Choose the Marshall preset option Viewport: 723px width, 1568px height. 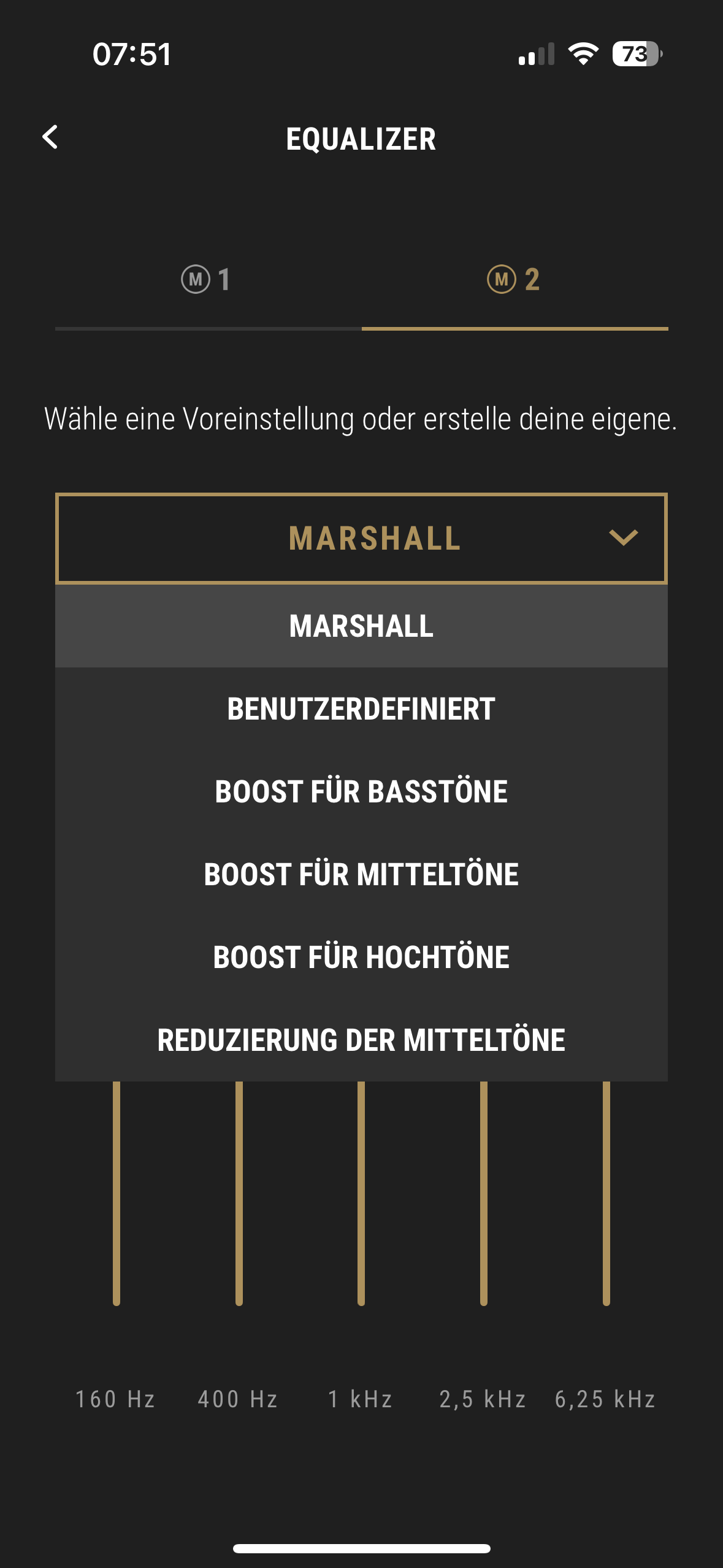coord(361,626)
